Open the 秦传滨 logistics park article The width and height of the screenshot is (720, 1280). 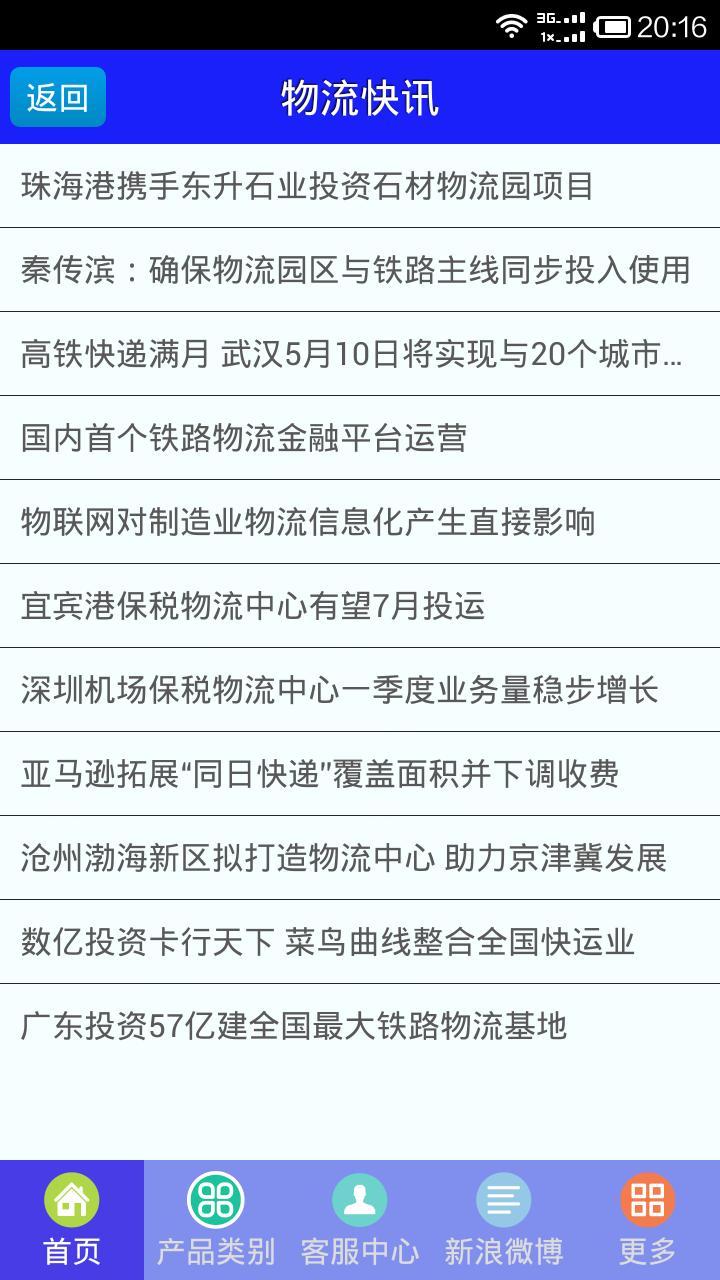[360, 270]
